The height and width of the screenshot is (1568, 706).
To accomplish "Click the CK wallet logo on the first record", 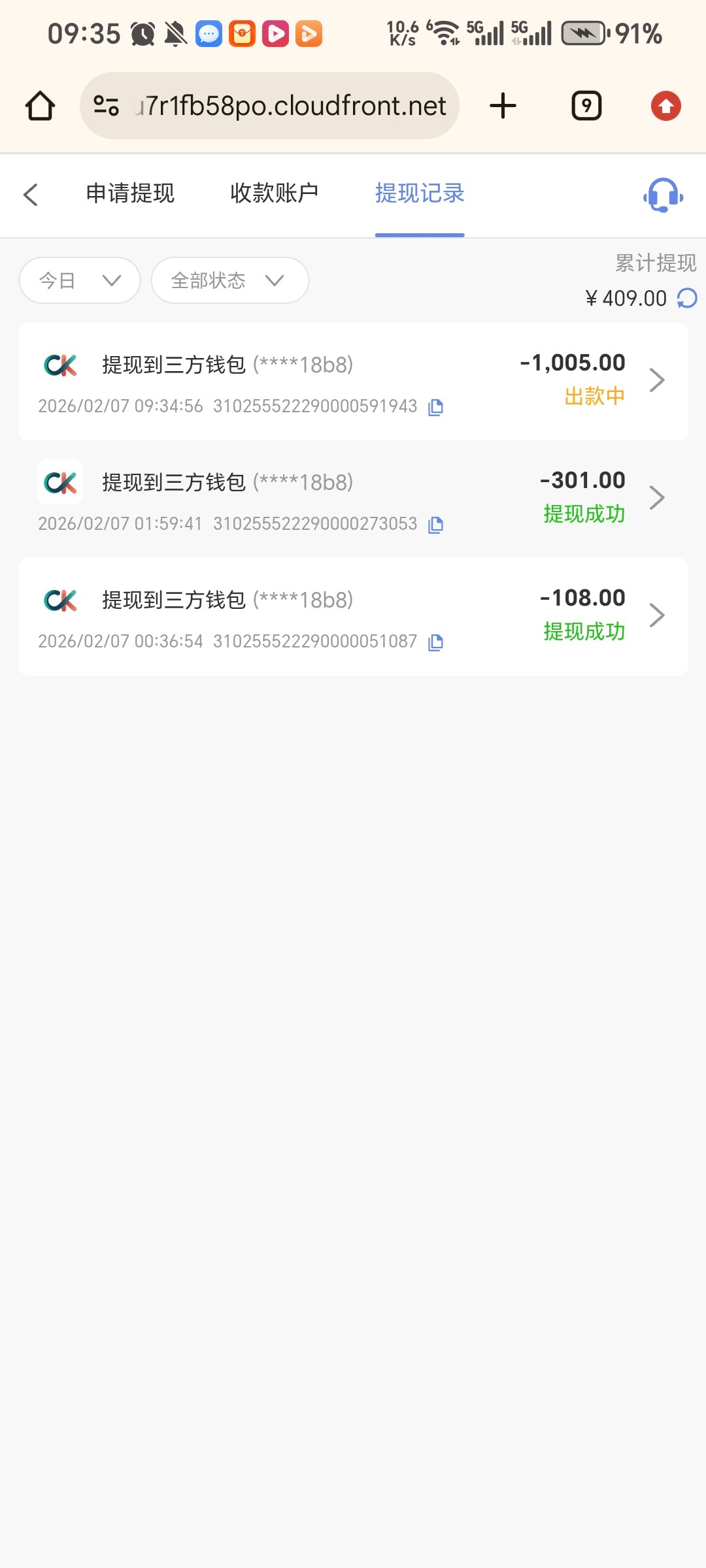I will coord(60,366).
